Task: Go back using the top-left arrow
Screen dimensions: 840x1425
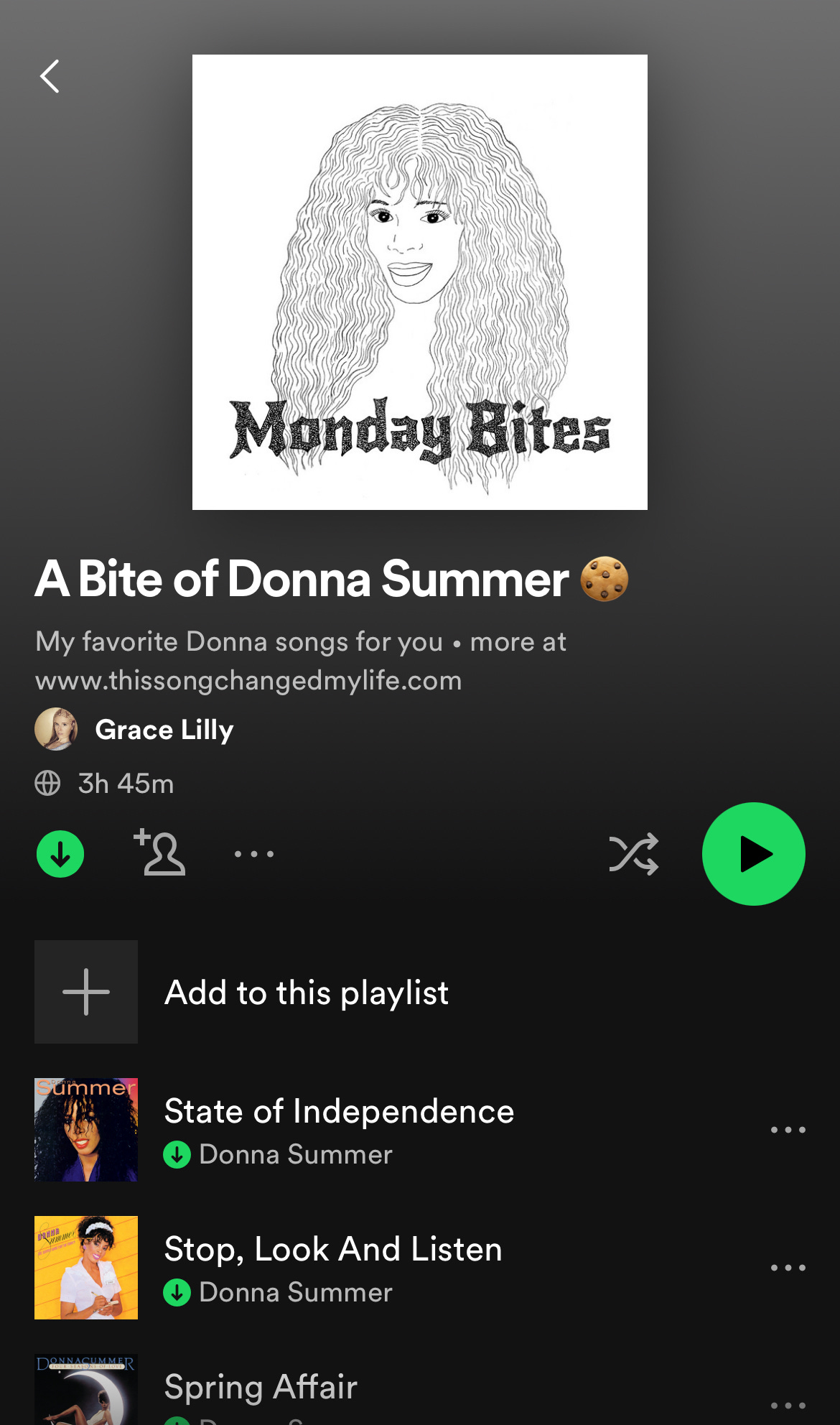Action: (50, 76)
